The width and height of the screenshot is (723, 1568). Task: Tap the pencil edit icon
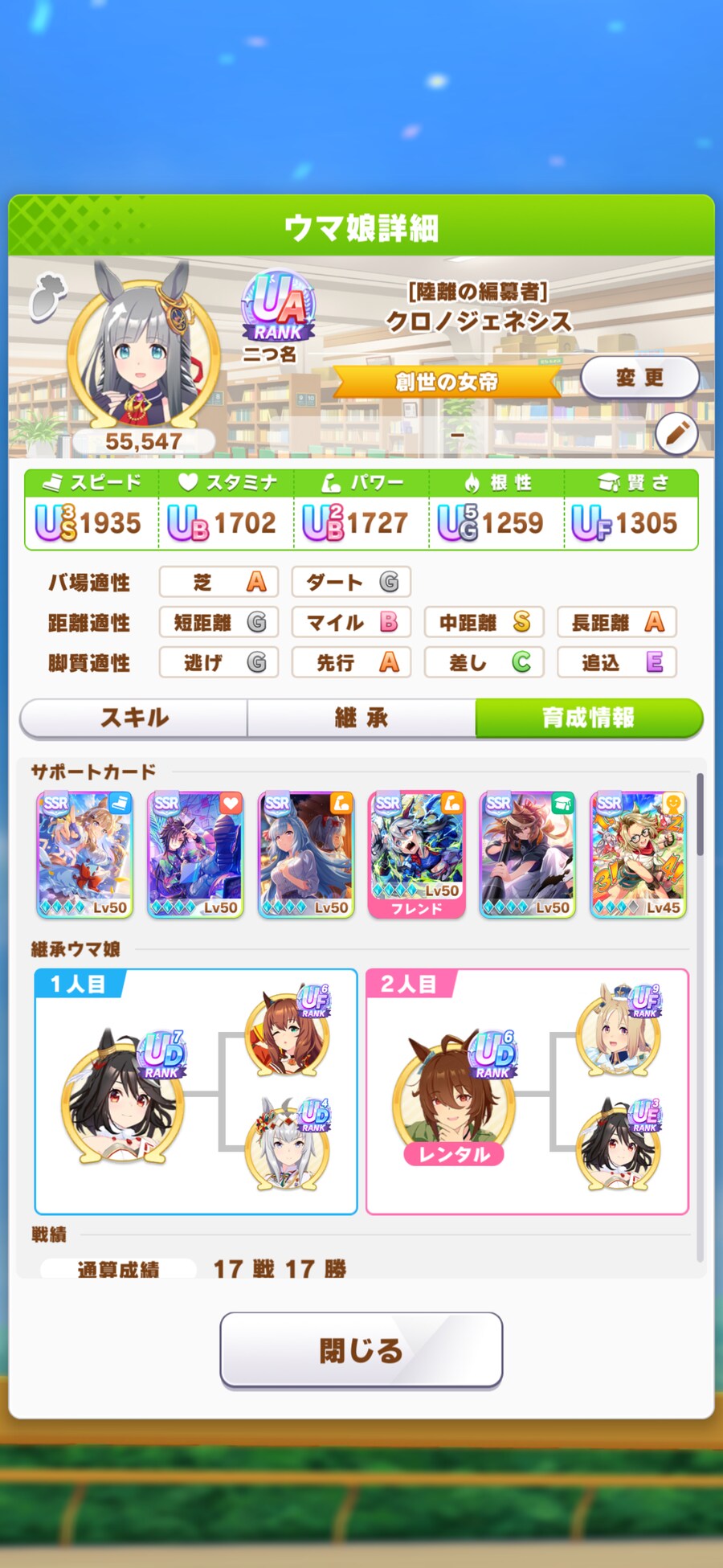[x=676, y=434]
